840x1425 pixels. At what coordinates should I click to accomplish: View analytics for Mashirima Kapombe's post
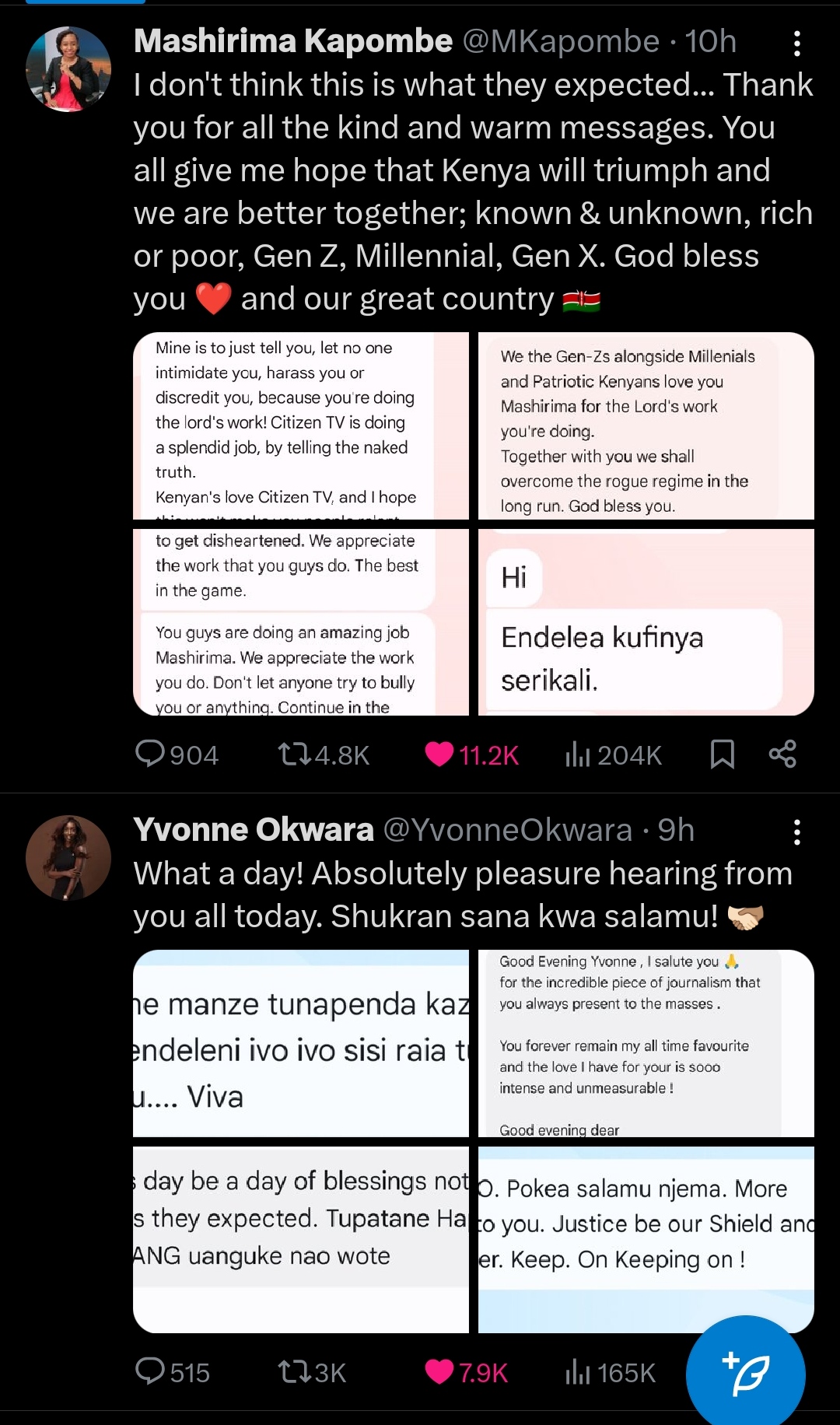click(578, 754)
